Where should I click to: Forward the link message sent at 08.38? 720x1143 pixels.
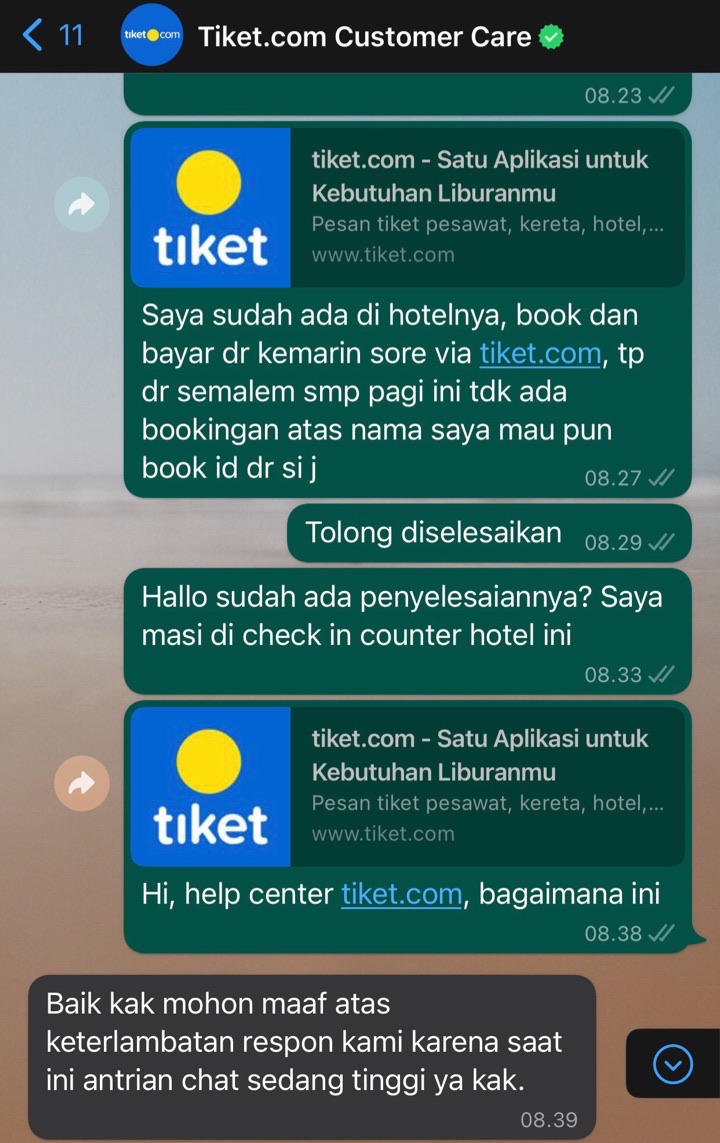[81, 784]
